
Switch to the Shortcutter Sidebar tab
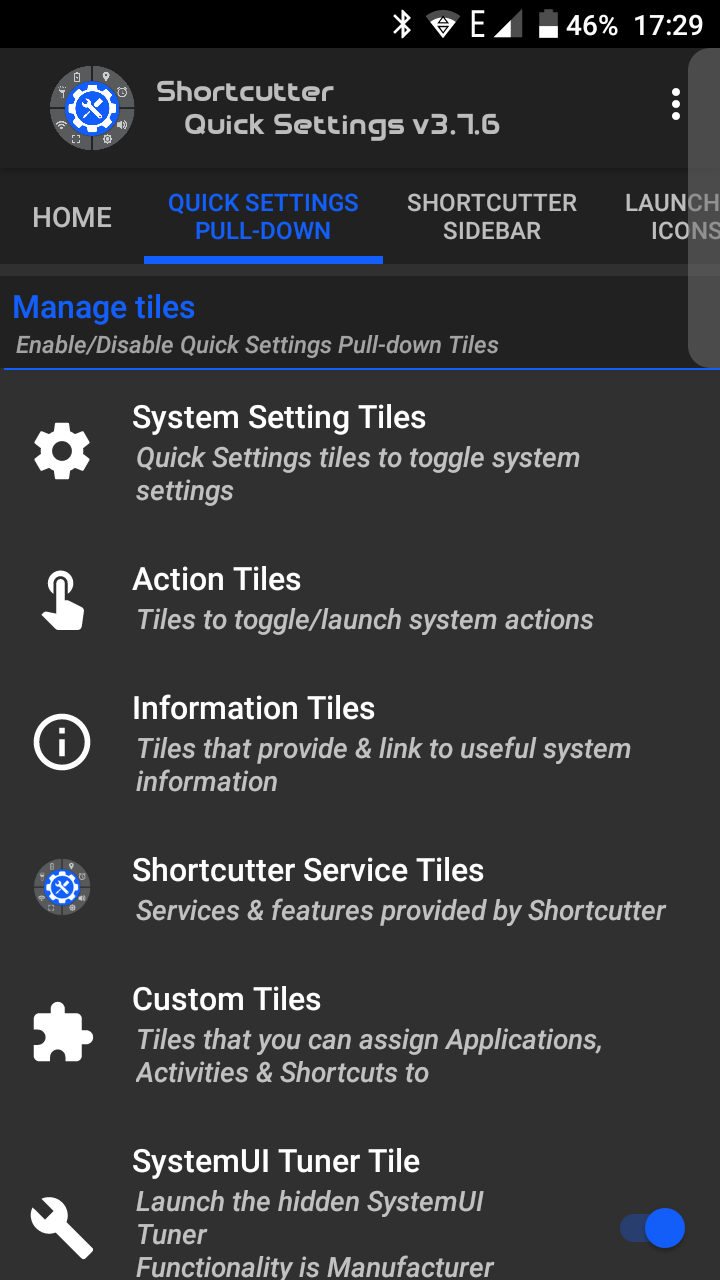[x=491, y=217]
